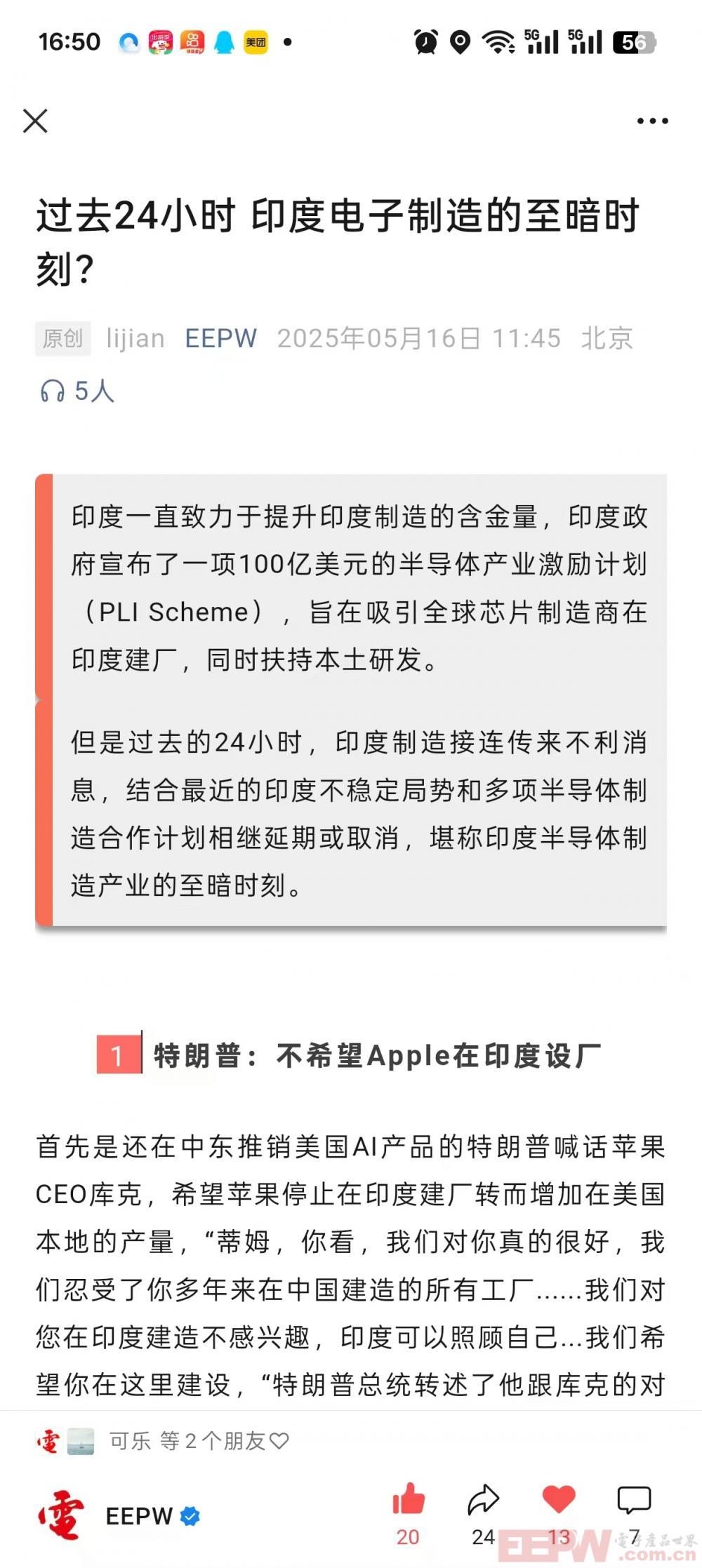The height and width of the screenshot is (1568, 702).
Task: Open the EEPW account link in byline
Action: click(220, 338)
